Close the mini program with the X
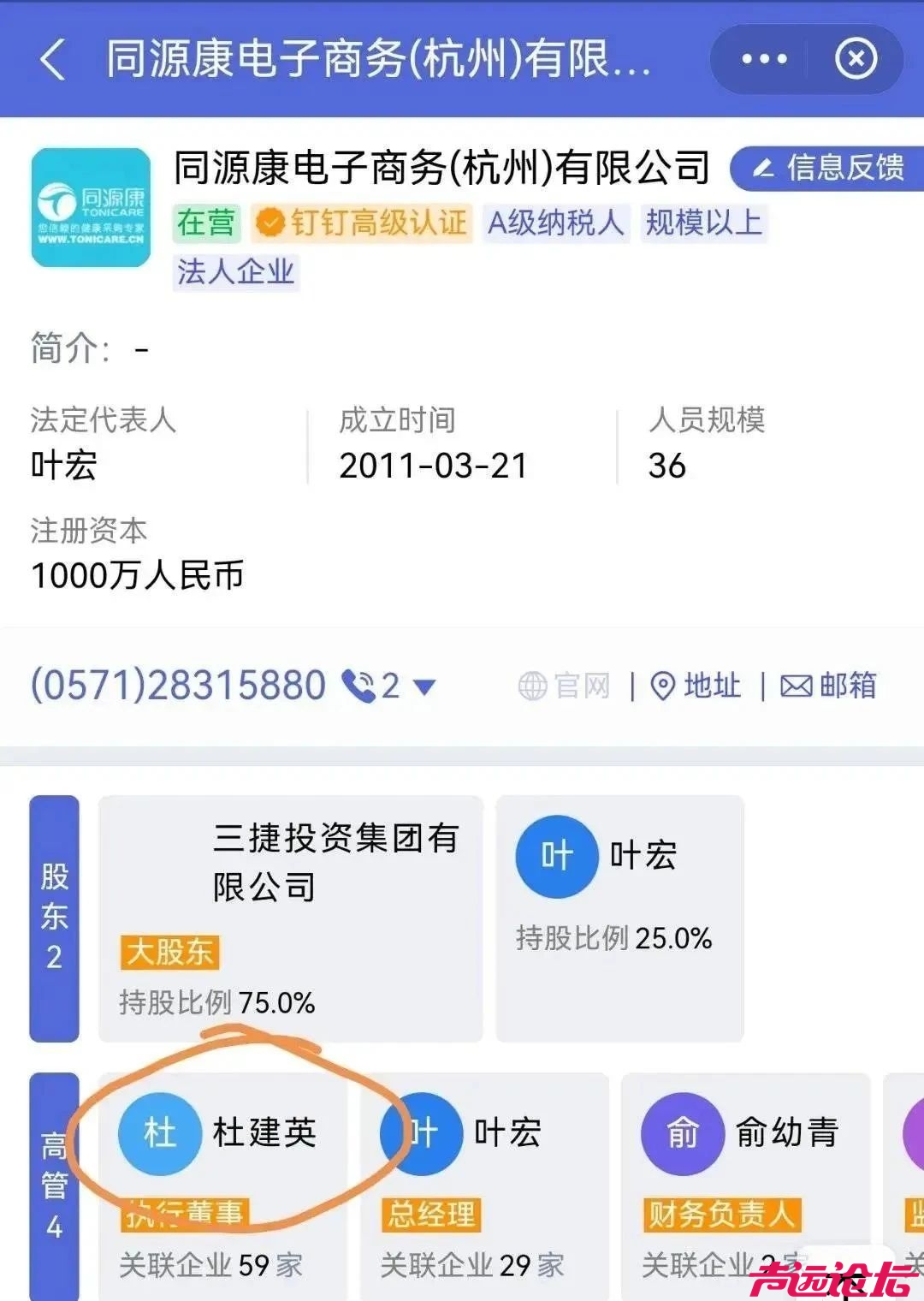Image resolution: width=924 pixels, height=1301 pixels. click(856, 59)
